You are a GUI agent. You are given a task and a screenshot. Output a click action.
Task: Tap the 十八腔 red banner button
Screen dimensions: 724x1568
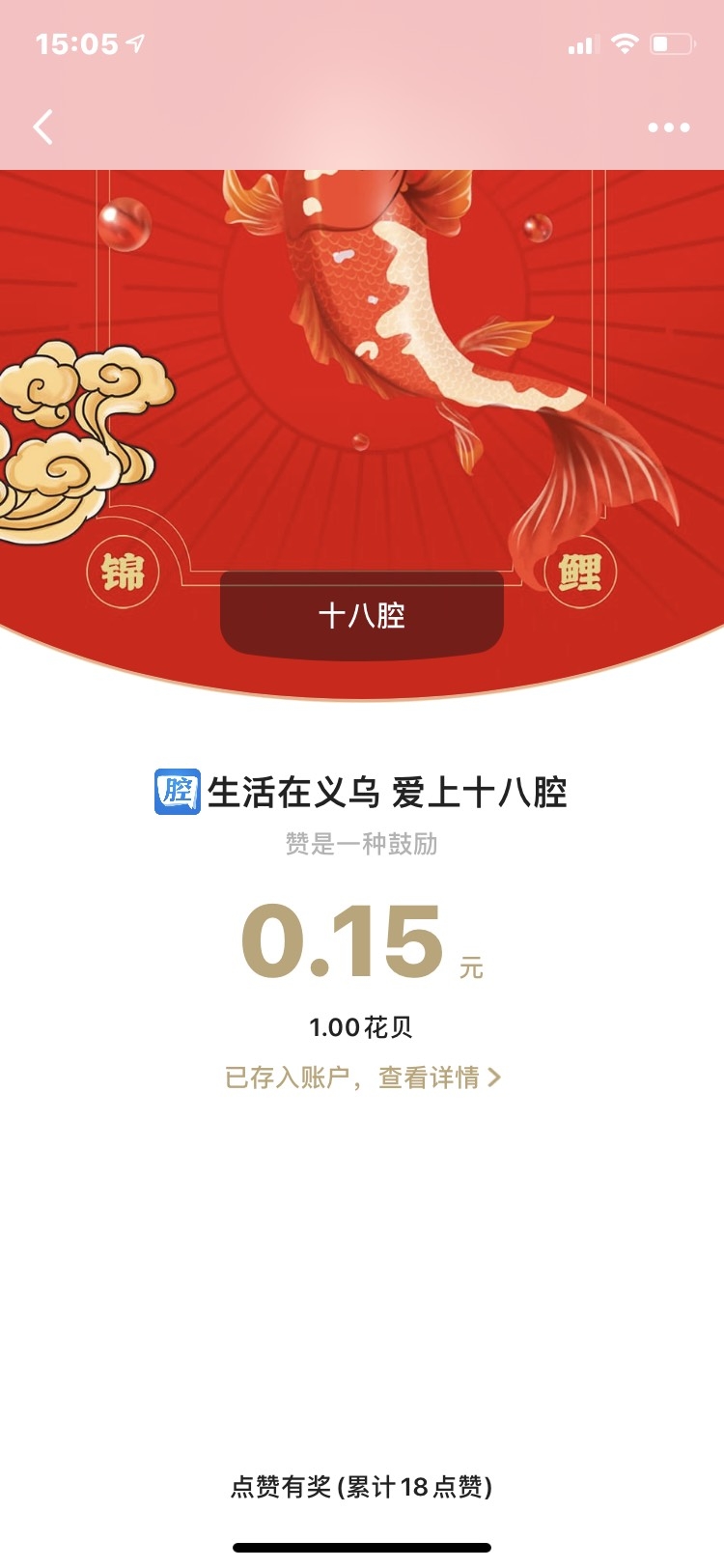[x=362, y=615]
